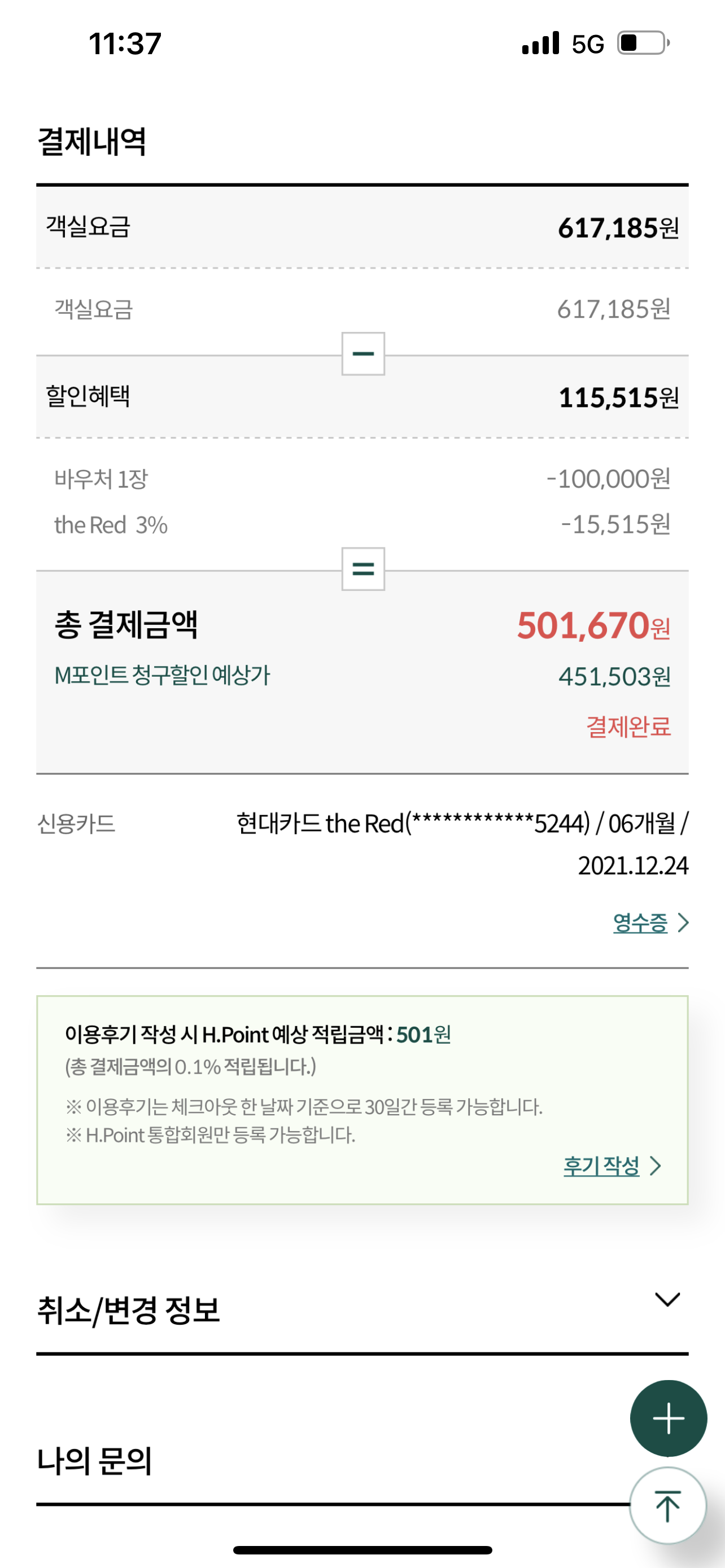Image resolution: width=725 pixels, height=1568 pixels.
Task: Open the 후기 작성 review link
Action: pos(612,1166)
